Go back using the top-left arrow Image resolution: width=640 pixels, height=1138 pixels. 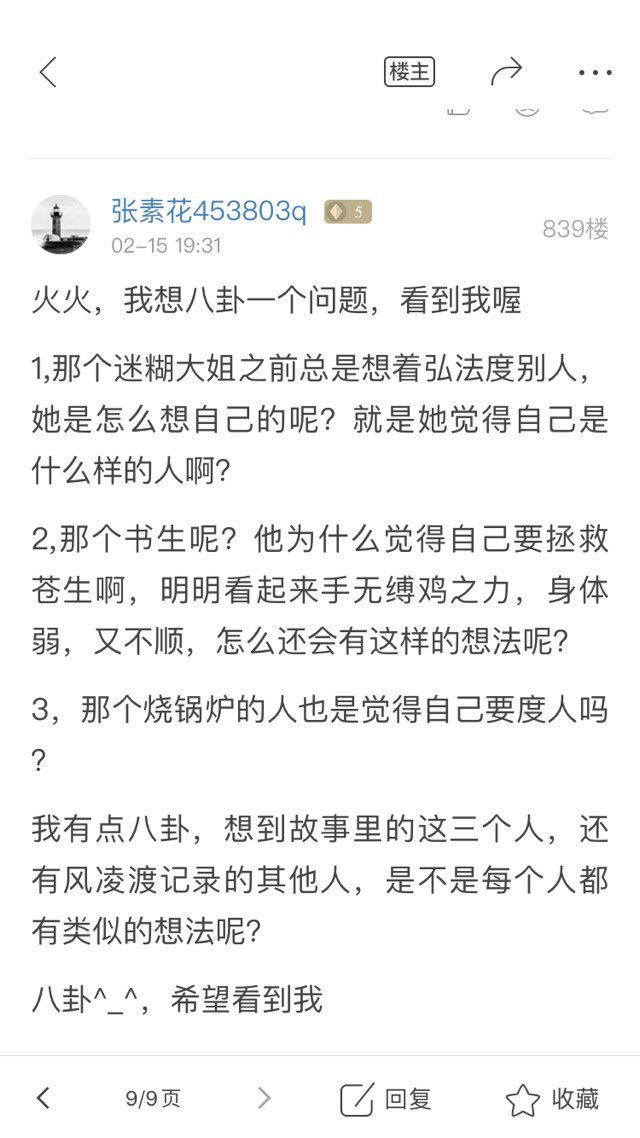click(x=48, y=73)
